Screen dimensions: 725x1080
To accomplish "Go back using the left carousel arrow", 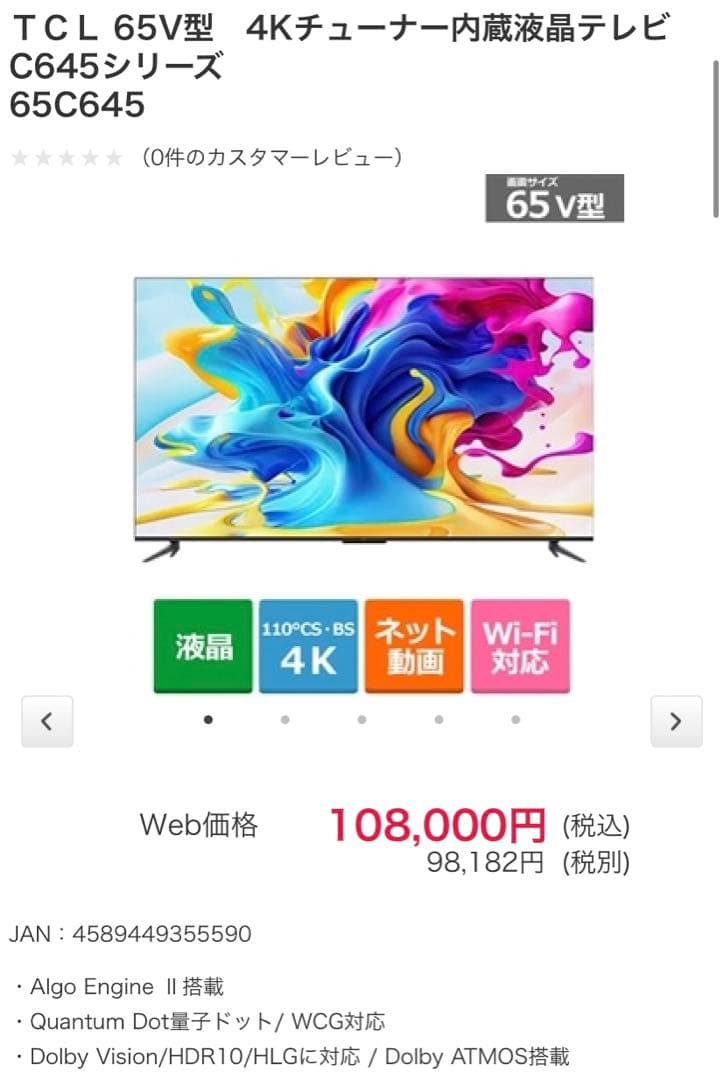I will [x=47, y=722].
